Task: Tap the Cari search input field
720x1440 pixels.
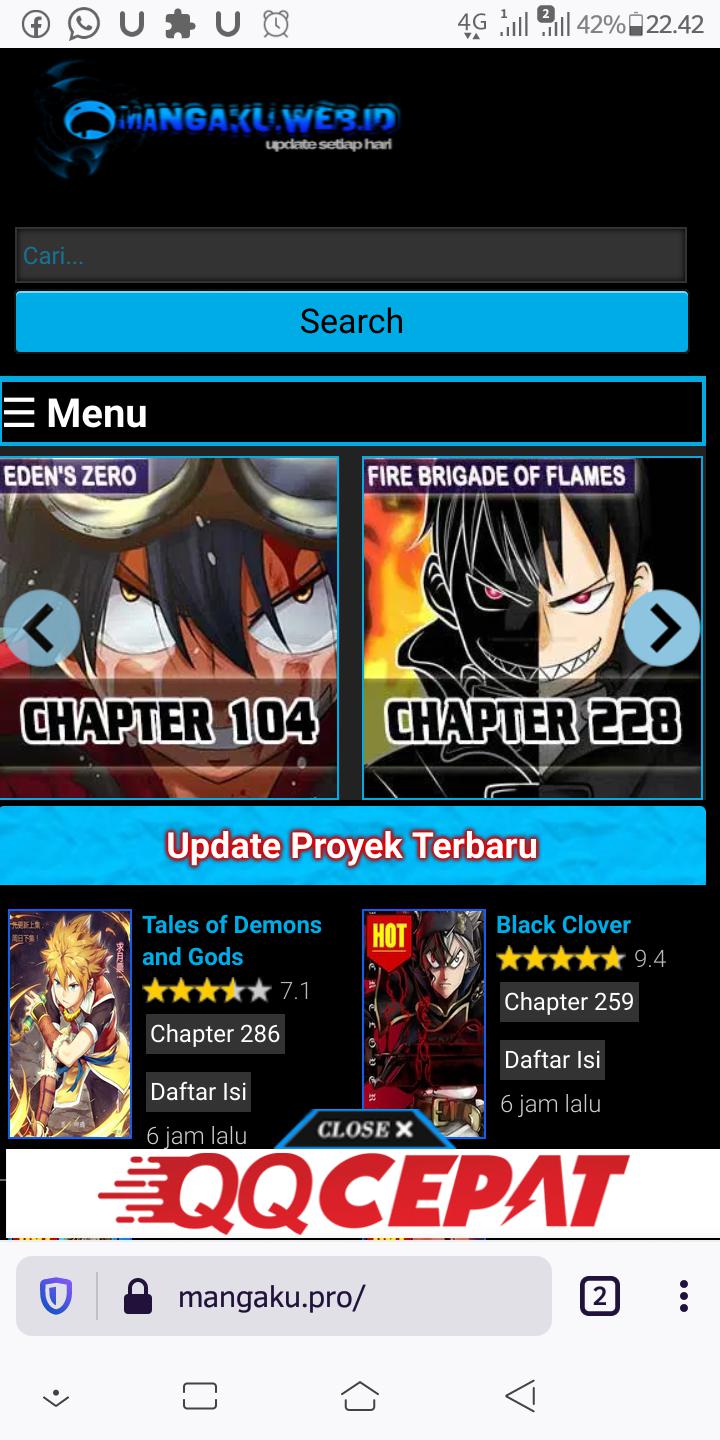Action: click(x=350, y=256)
